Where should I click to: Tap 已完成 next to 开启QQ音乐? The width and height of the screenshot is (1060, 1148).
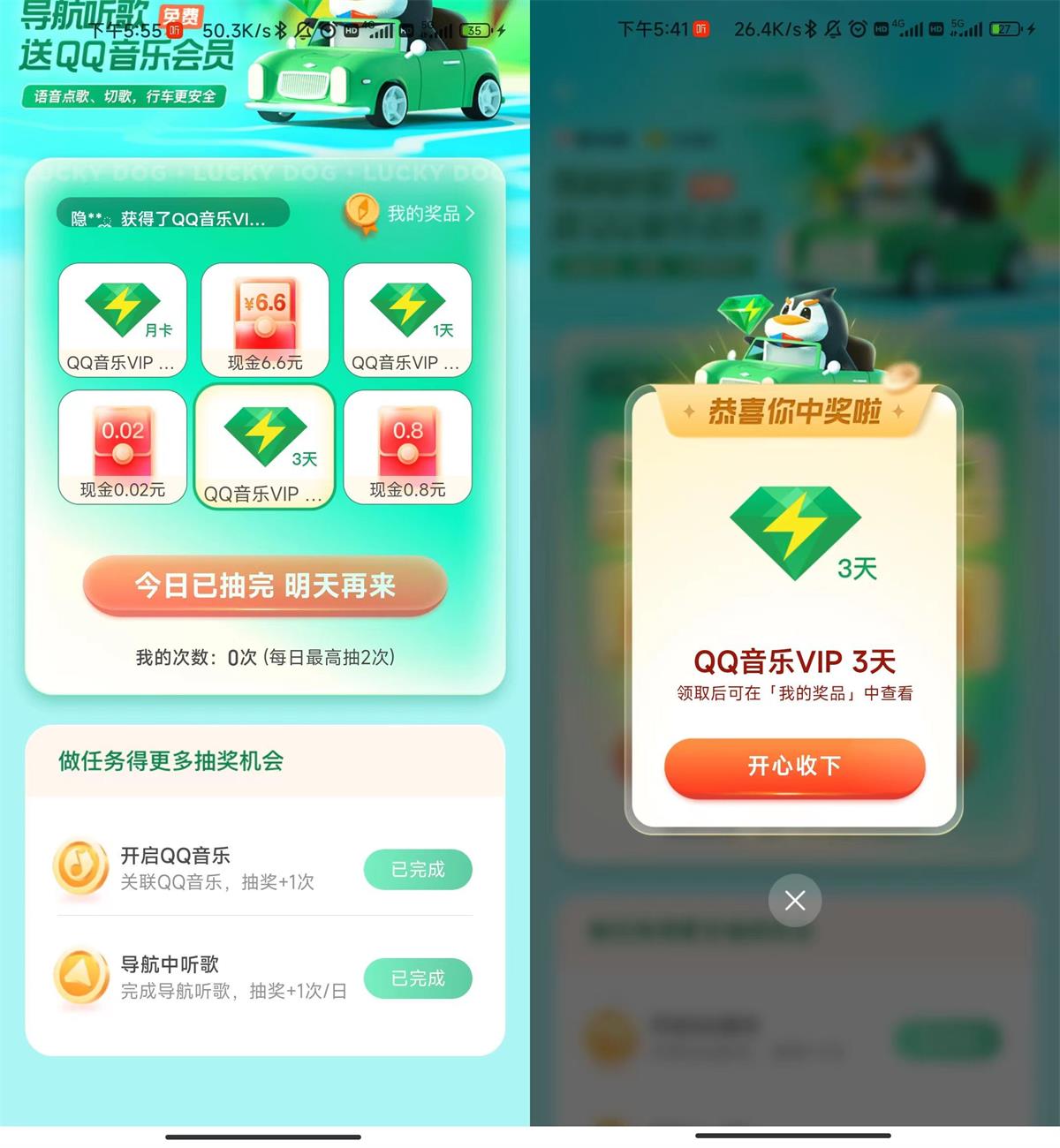click(418, 870)
